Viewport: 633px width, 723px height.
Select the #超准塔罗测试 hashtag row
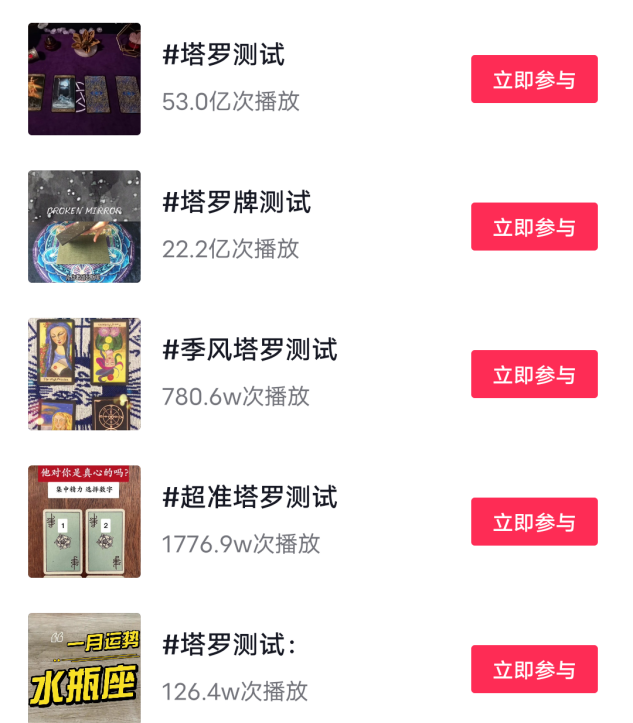249,497
